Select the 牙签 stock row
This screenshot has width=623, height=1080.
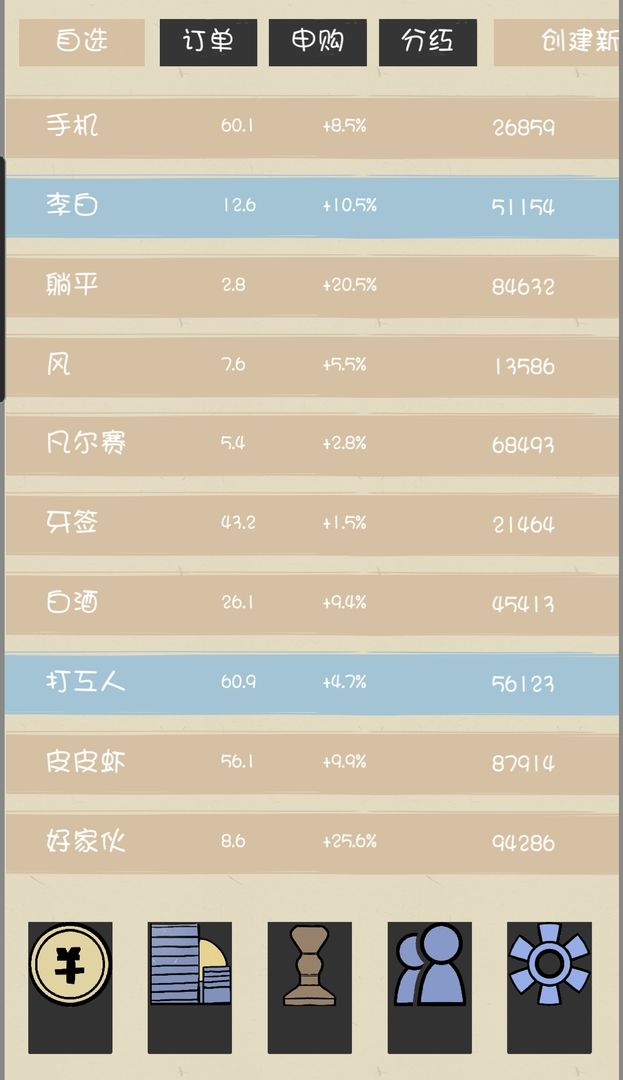tap(311, 524)
